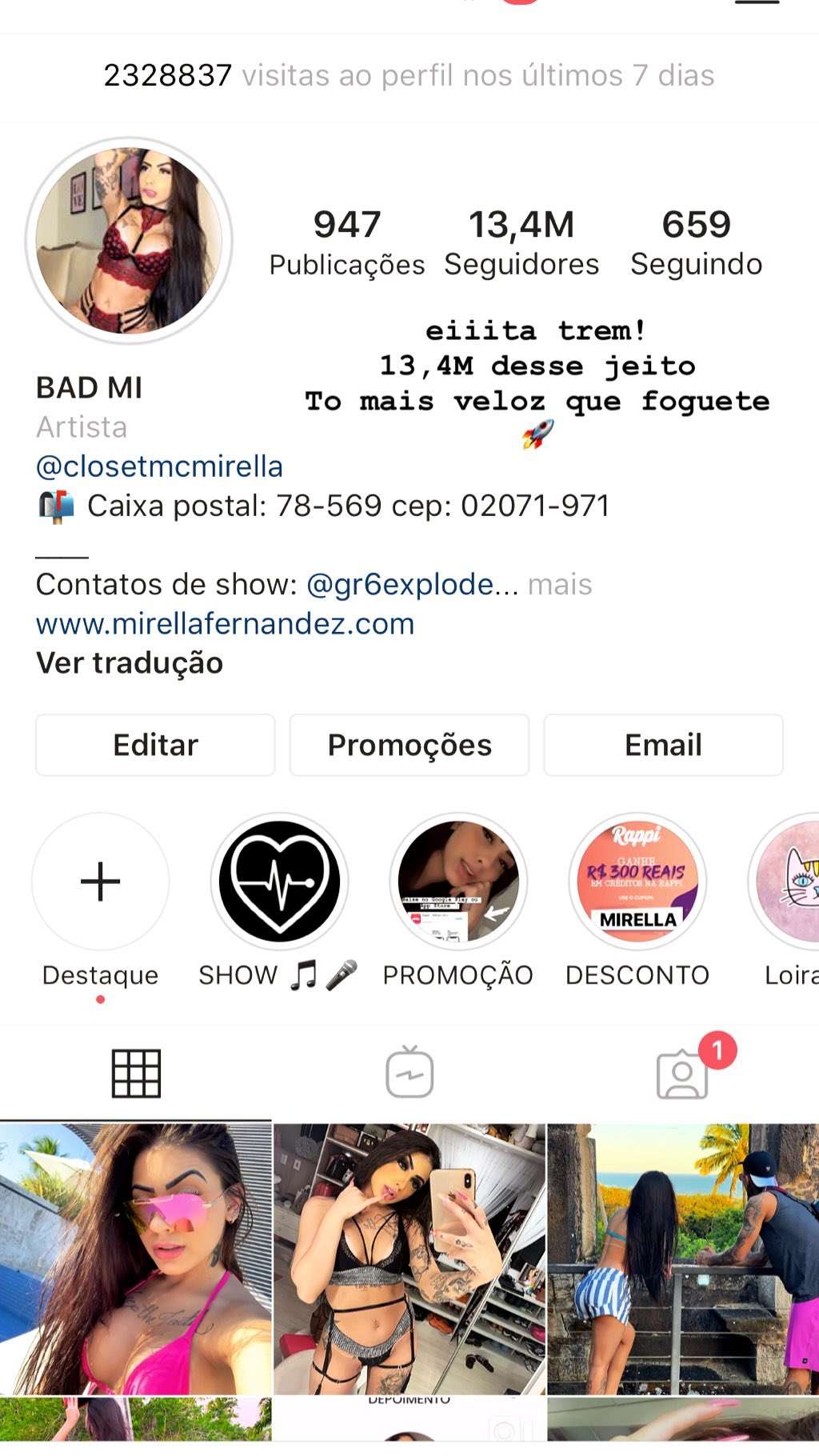819x1456 pixels.
Task: Expand the bio with mais
Action: click(560, 585)
